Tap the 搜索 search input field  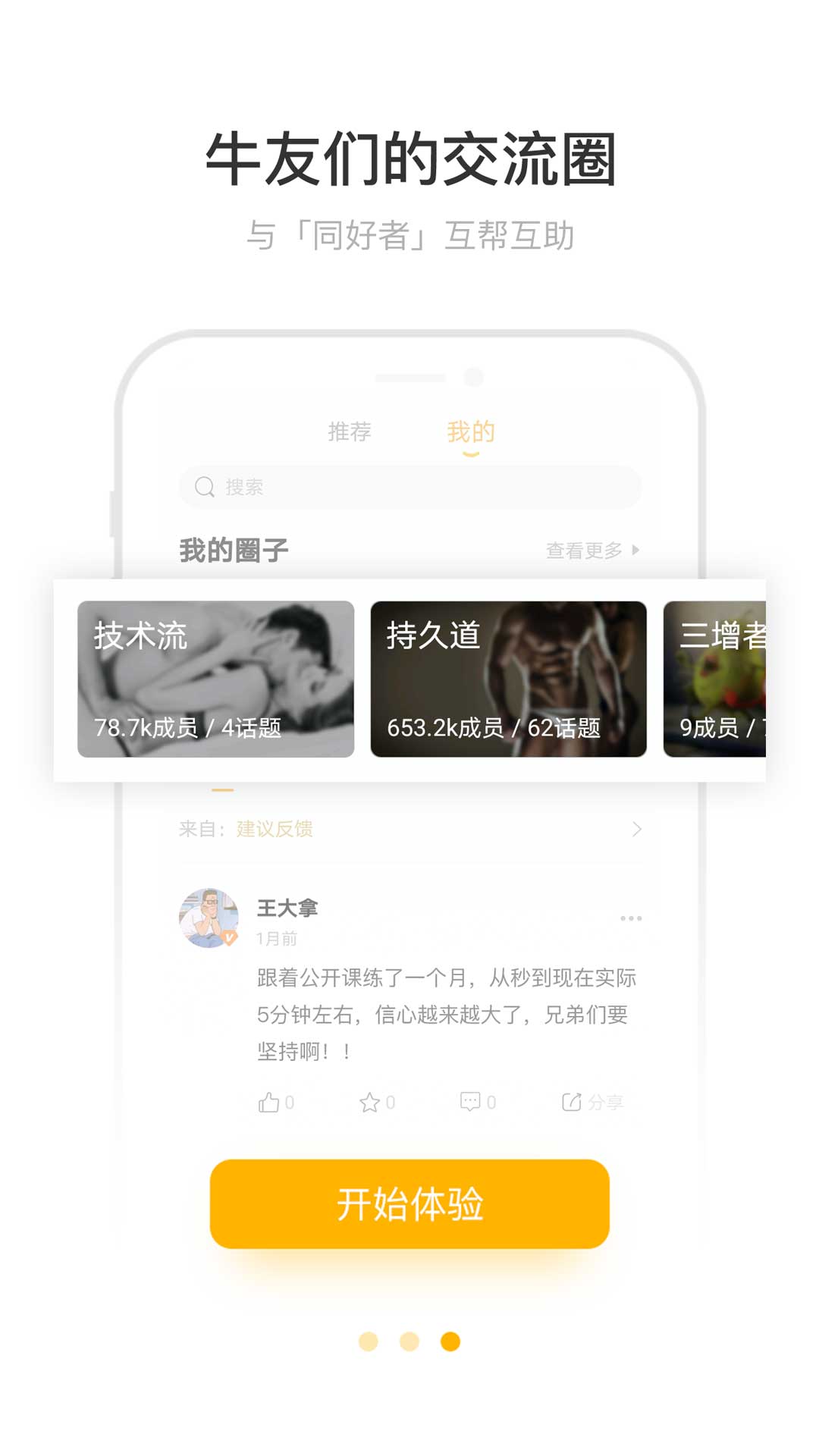409,488
